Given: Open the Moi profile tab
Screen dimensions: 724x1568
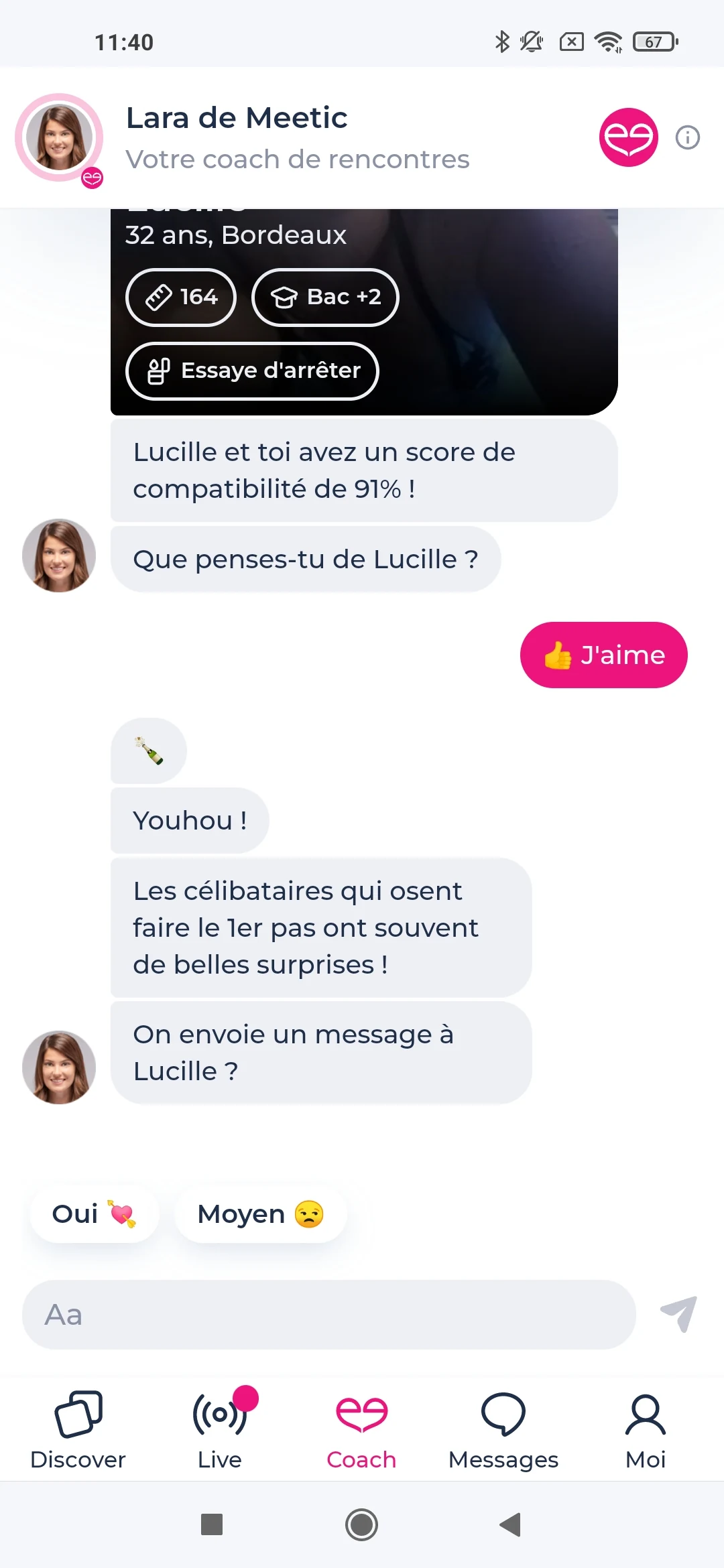Looking at the screenshot, I should click(646, 1430).
